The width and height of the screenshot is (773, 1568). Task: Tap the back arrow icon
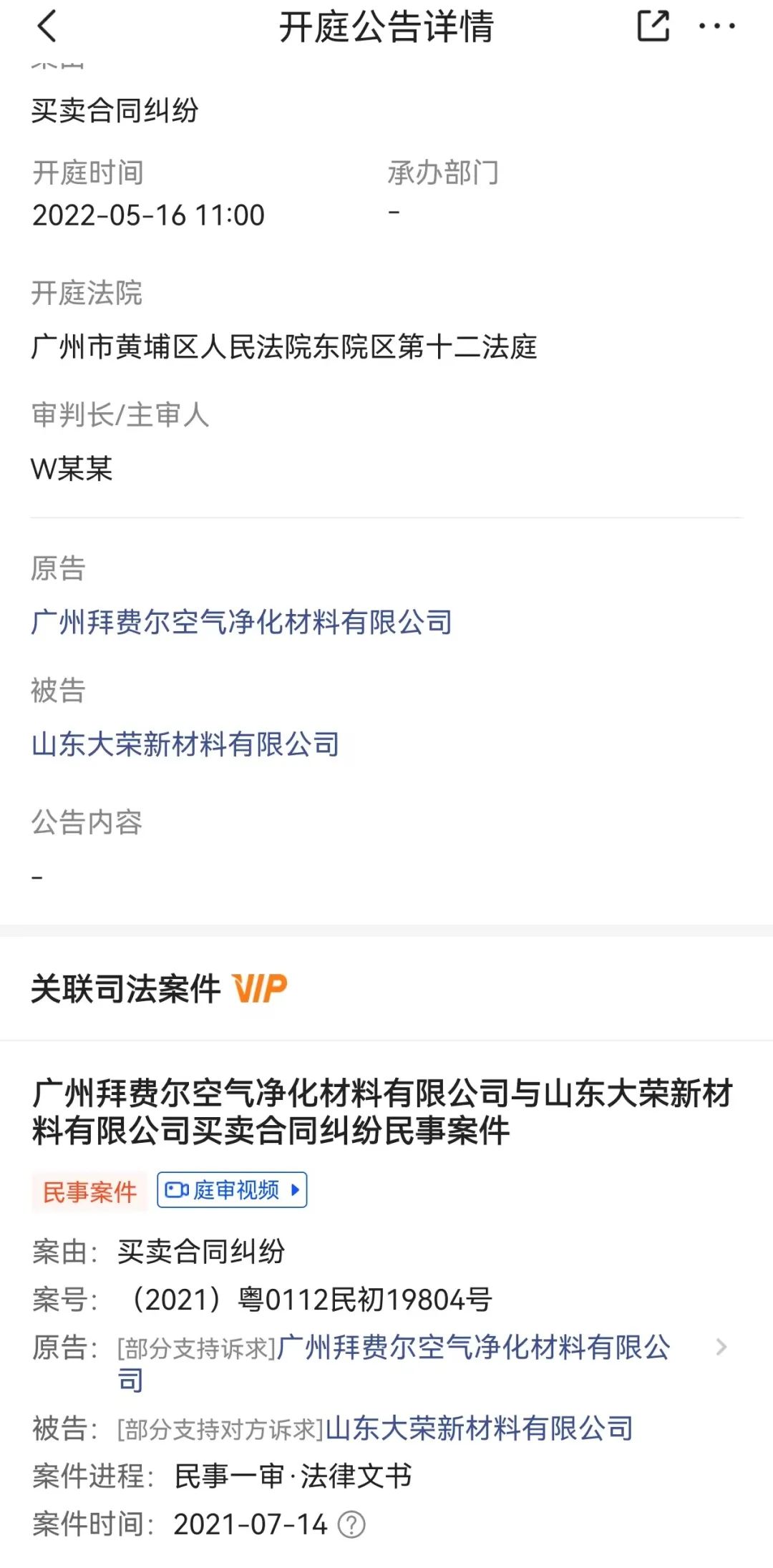[x=48, y=26]
